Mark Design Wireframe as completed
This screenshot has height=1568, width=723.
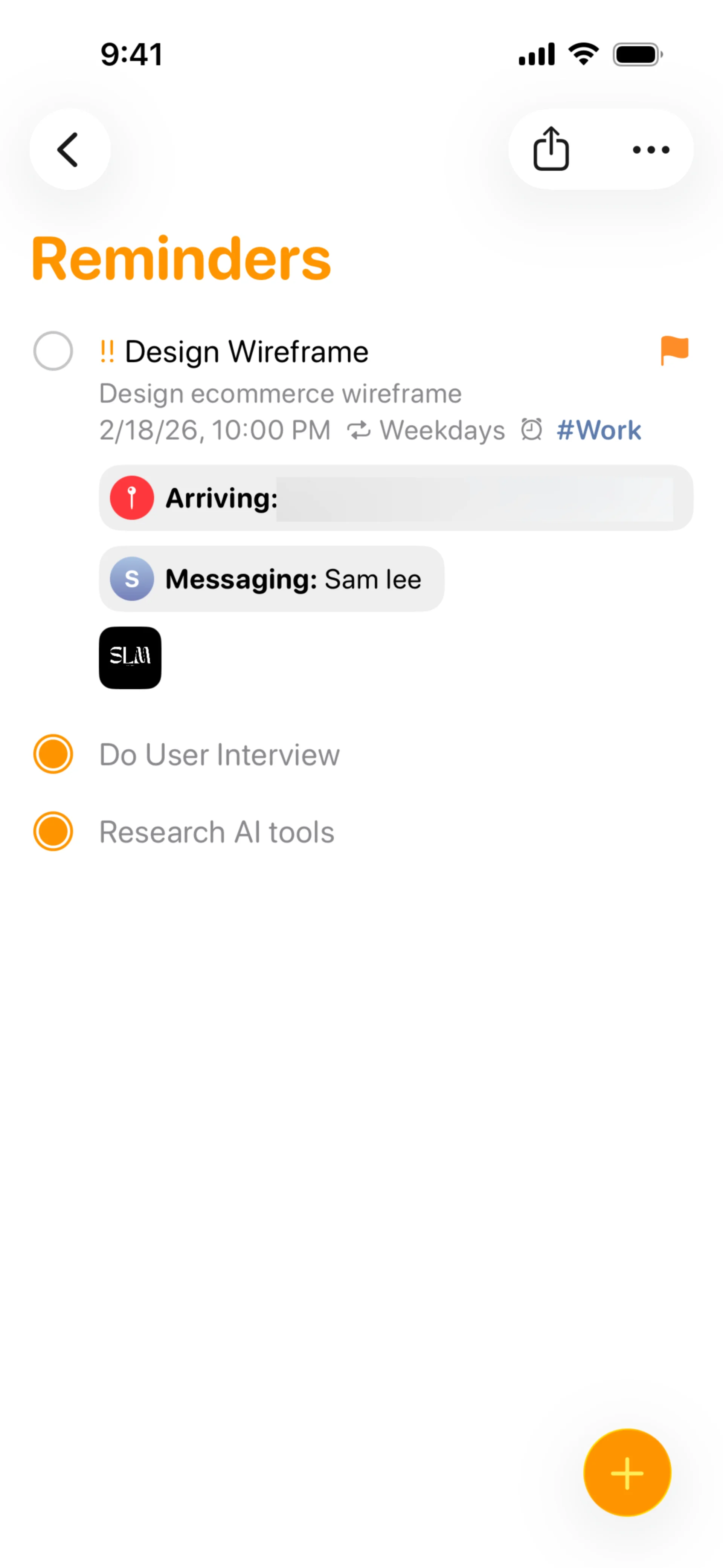pyautogui.click(x=53, y=351)
